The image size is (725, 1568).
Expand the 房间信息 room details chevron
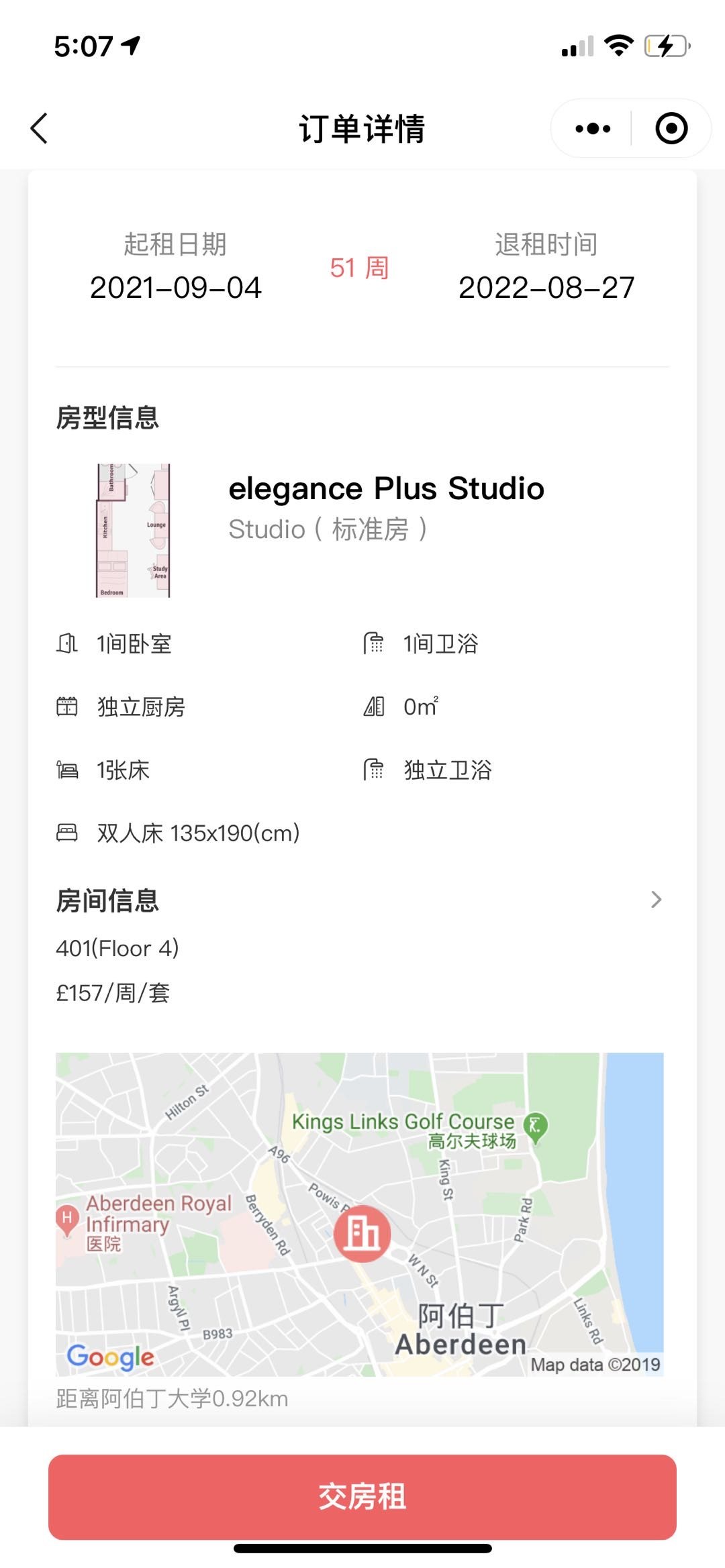click(x=656, y=900)
